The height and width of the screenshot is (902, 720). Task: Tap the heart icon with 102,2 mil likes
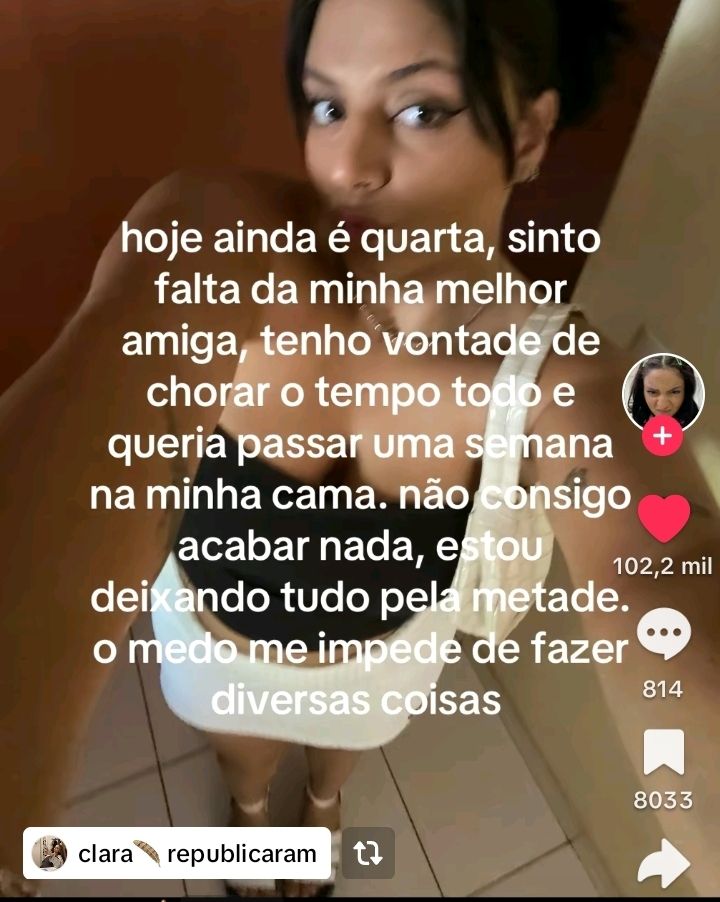click(x=664, y=518)
